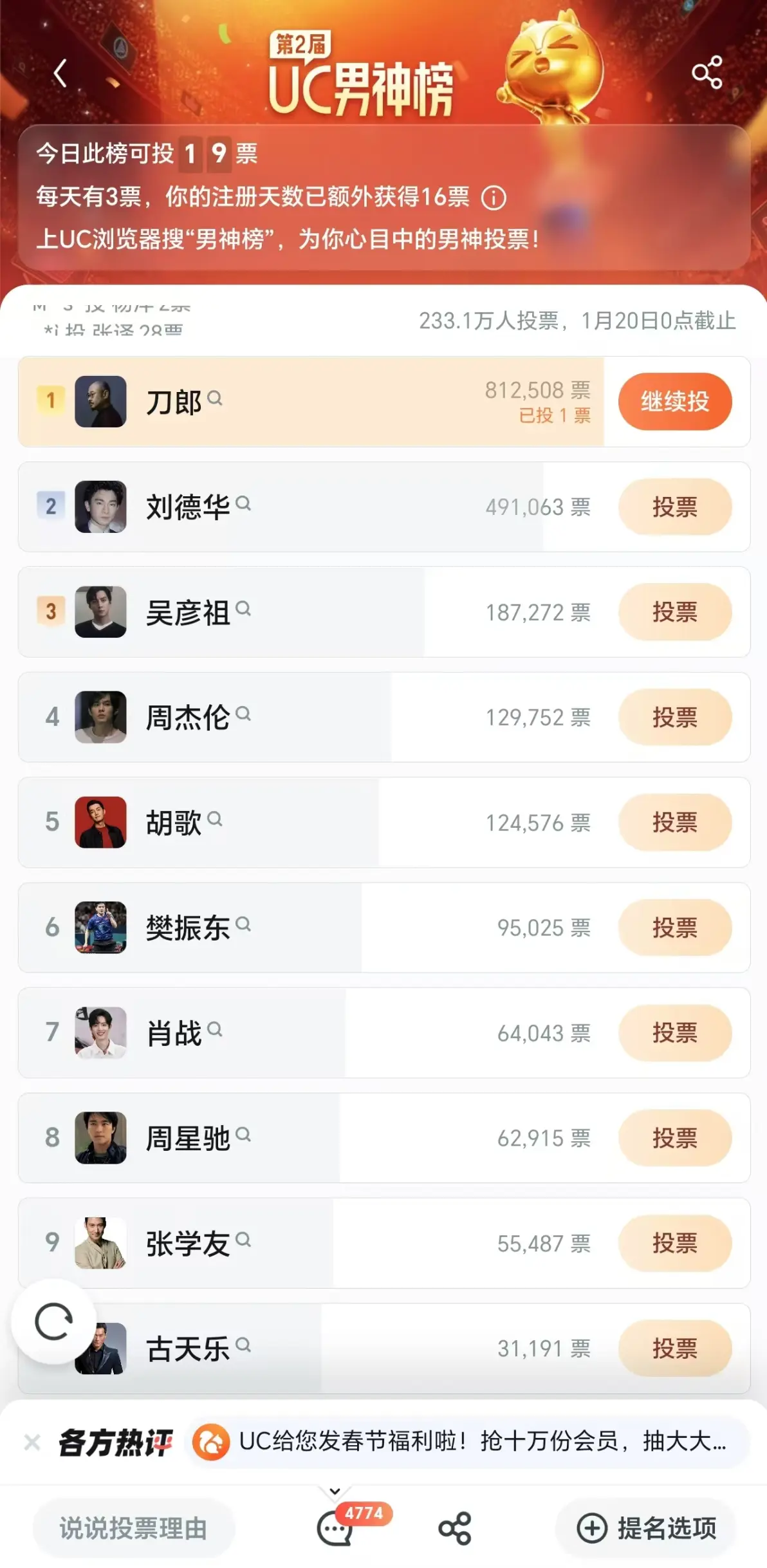Vote for 古天乐 with the 投票 button
Image resolution: width=767 pixels, height=1568 pixels.
tap(674, 1349)
